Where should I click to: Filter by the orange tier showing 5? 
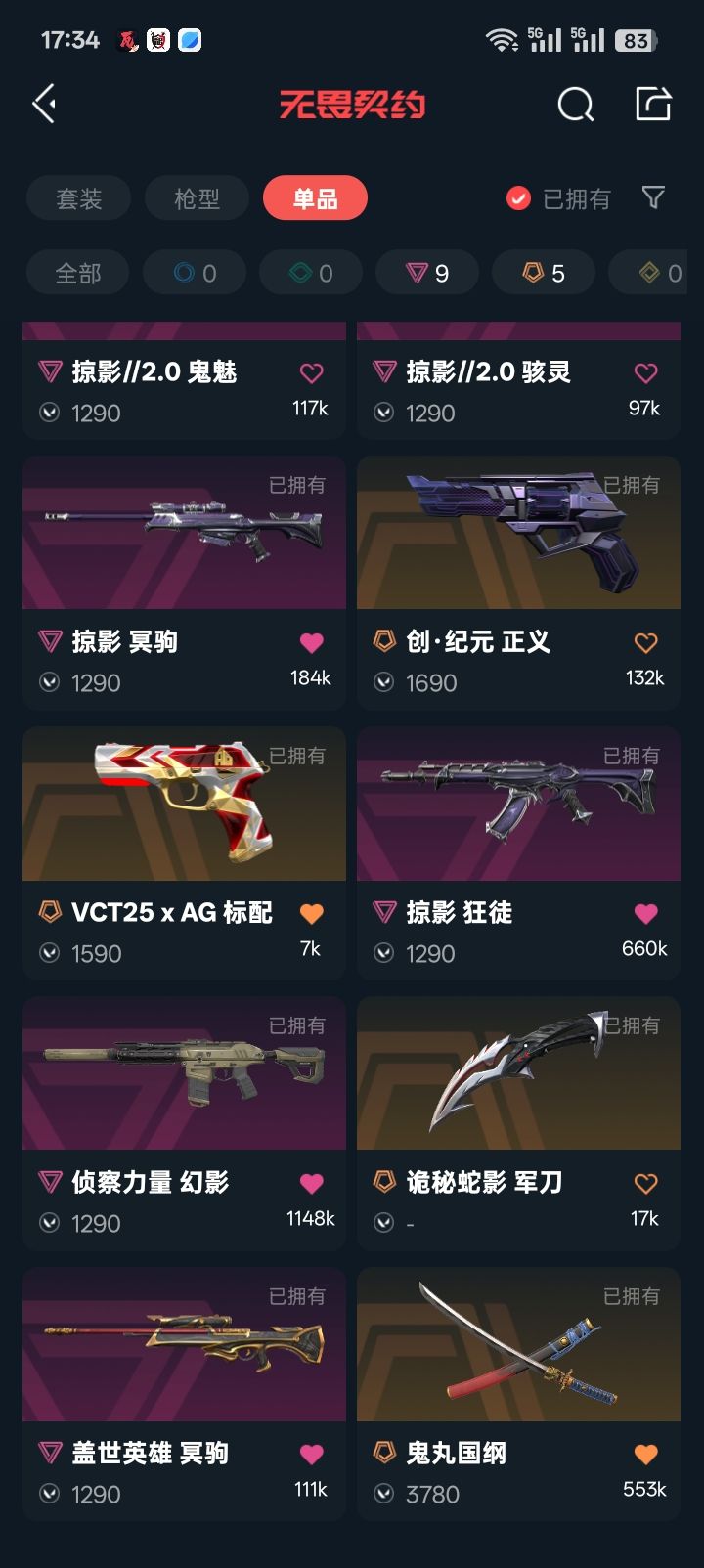click(x=544, y=273)
